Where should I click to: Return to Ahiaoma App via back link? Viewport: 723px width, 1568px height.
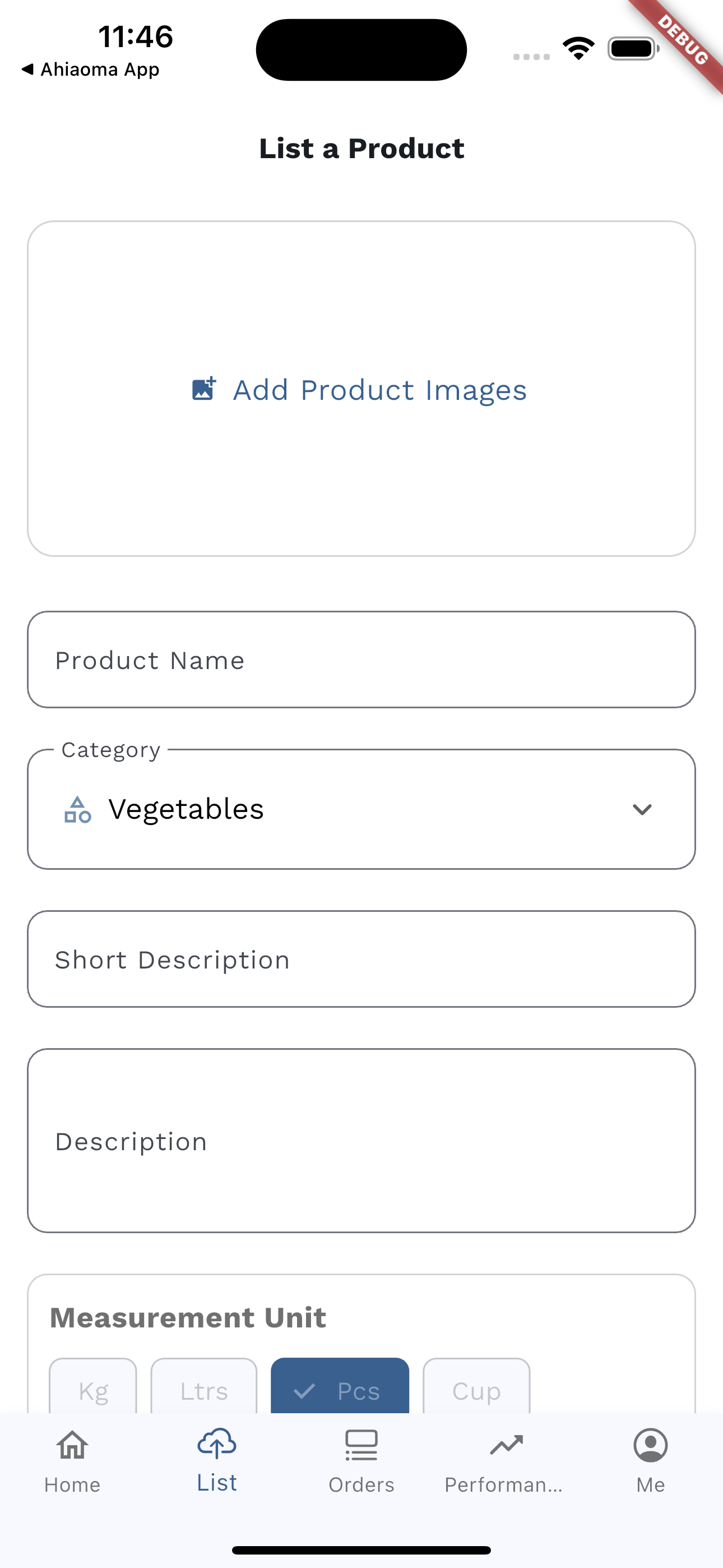click(x=90, y=69)
